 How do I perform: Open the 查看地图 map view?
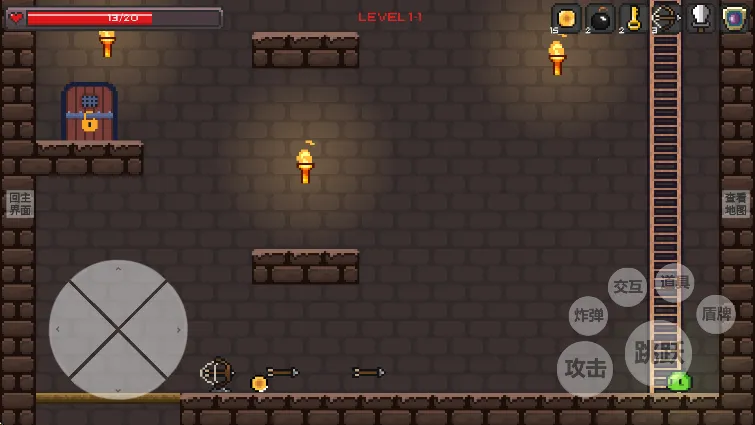pyautogui.click(x=735, y=205)
